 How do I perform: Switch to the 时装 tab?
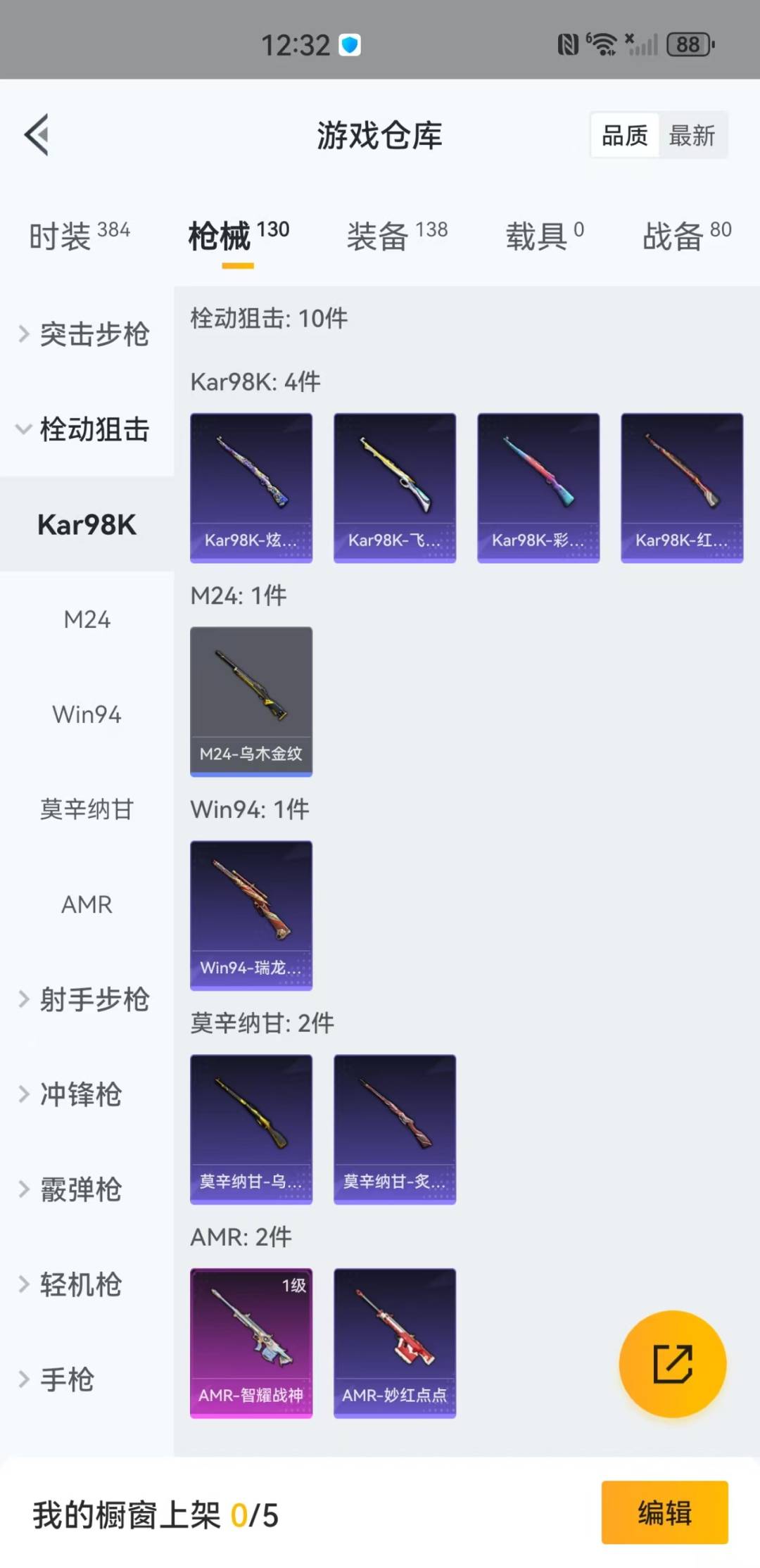(78, 236)
